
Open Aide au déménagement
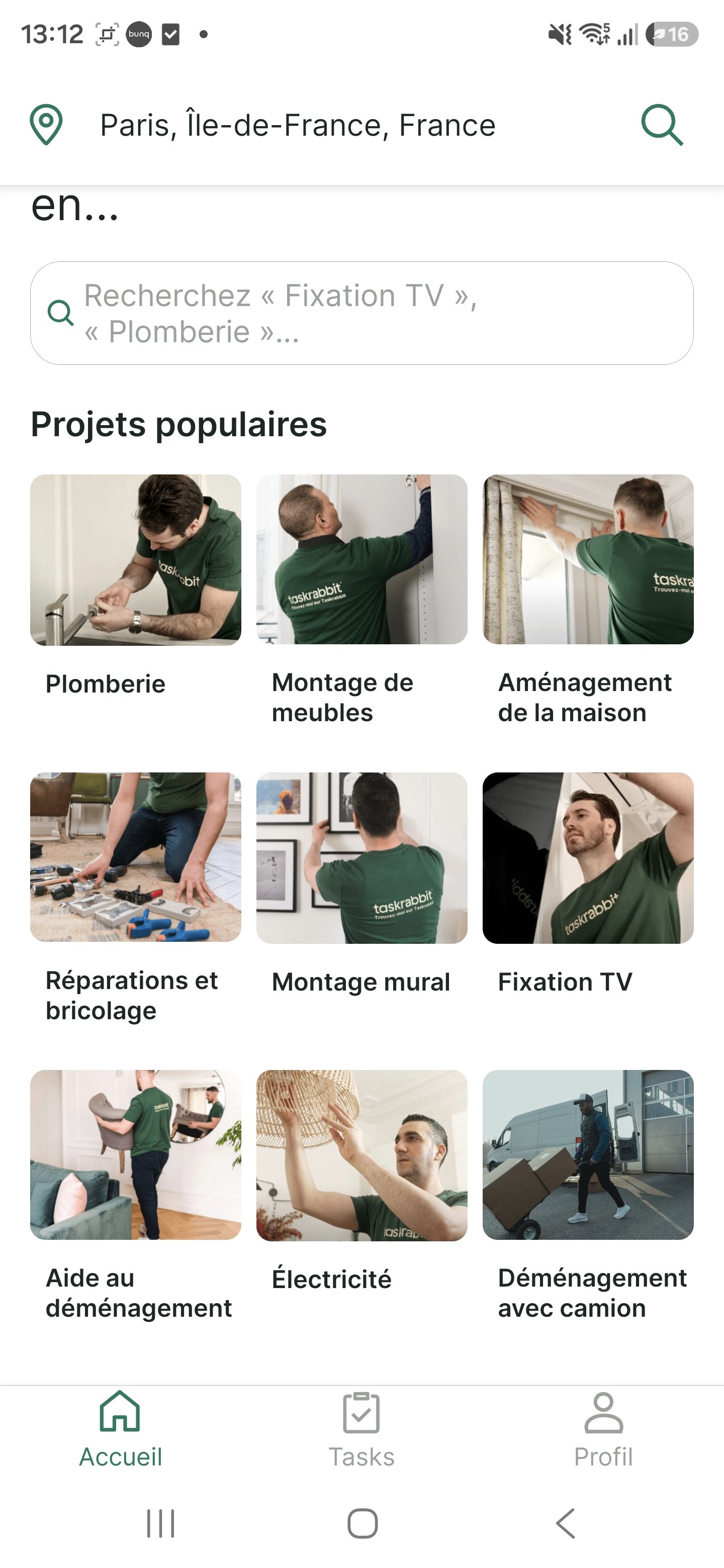[136, 1197]
